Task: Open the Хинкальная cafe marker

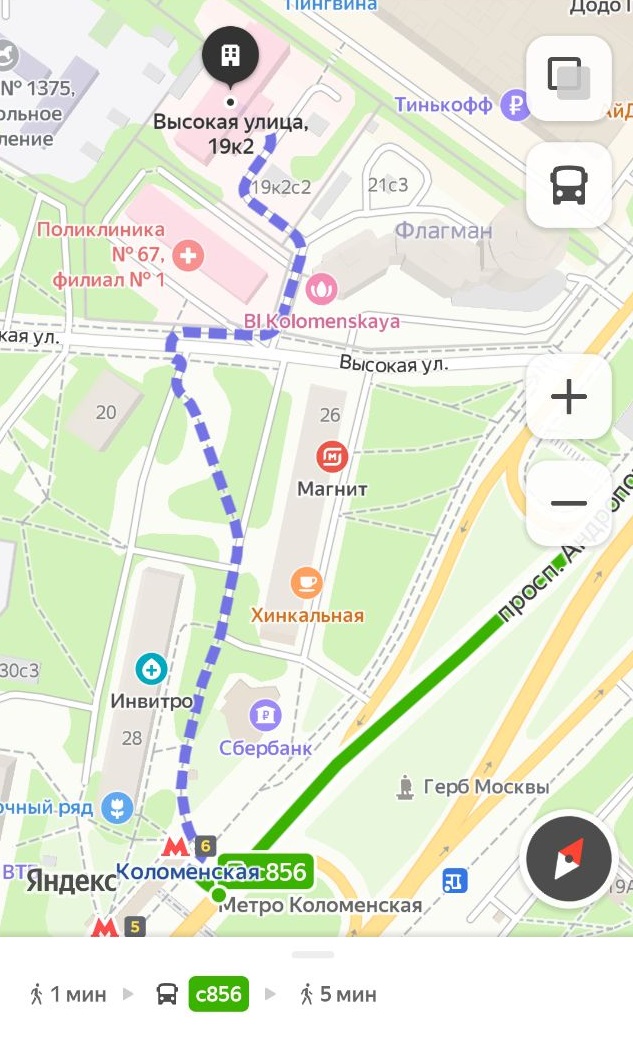Action: (306, 584)
